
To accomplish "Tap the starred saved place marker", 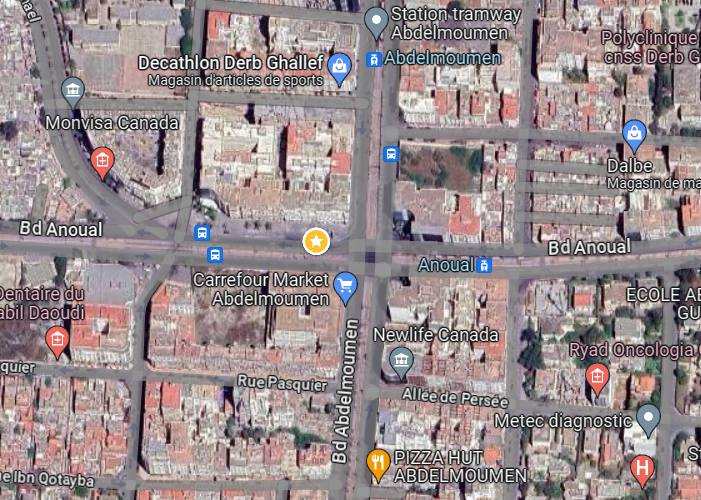I will point(315,240).
